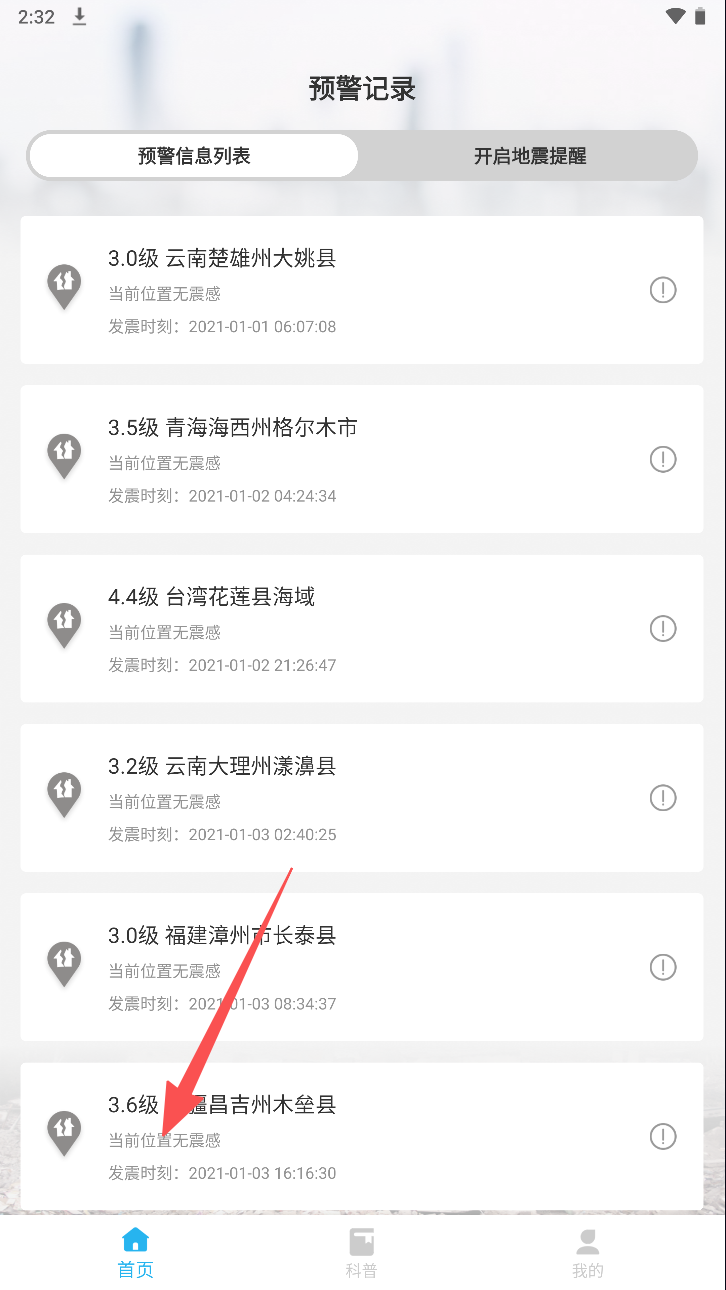Open the 4.4级 台湾花莲县海域 record

[362, 628]
